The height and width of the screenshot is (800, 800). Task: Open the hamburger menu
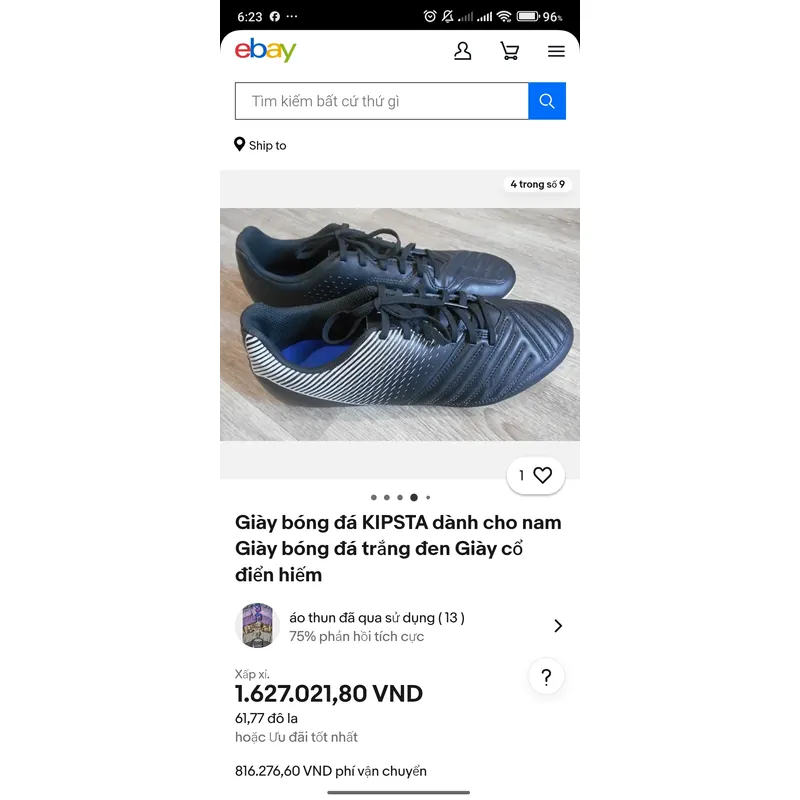pos(556,51)
